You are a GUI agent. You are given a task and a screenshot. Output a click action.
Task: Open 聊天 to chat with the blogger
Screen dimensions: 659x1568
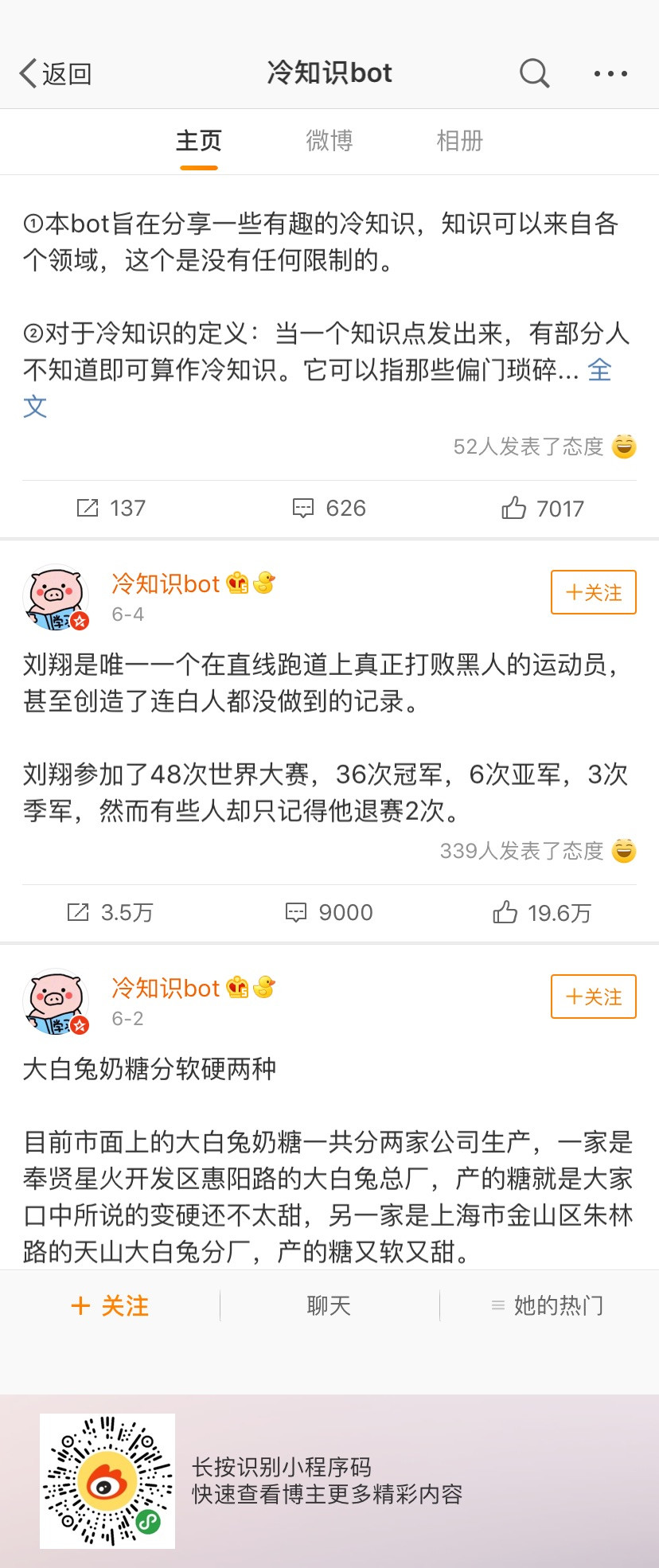329,1305
